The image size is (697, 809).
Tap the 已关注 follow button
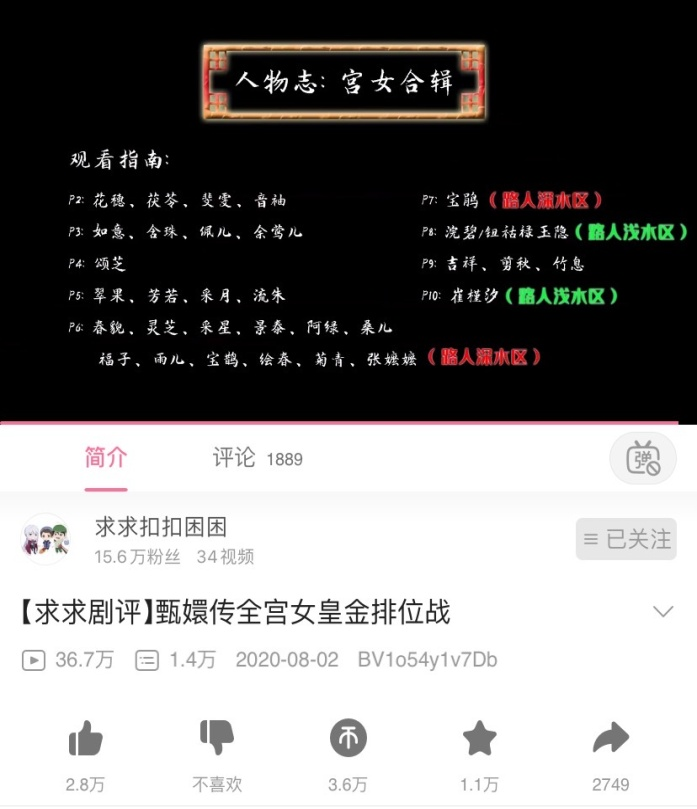tap(626, 540)
